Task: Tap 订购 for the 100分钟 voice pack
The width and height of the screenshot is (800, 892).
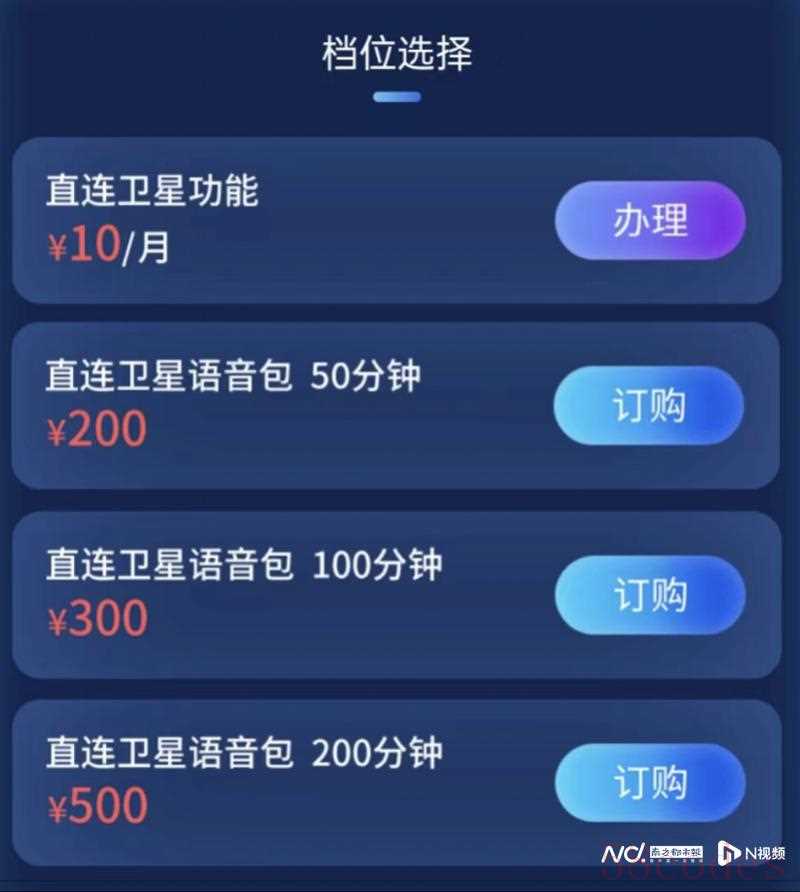Action: click(650, 595)
